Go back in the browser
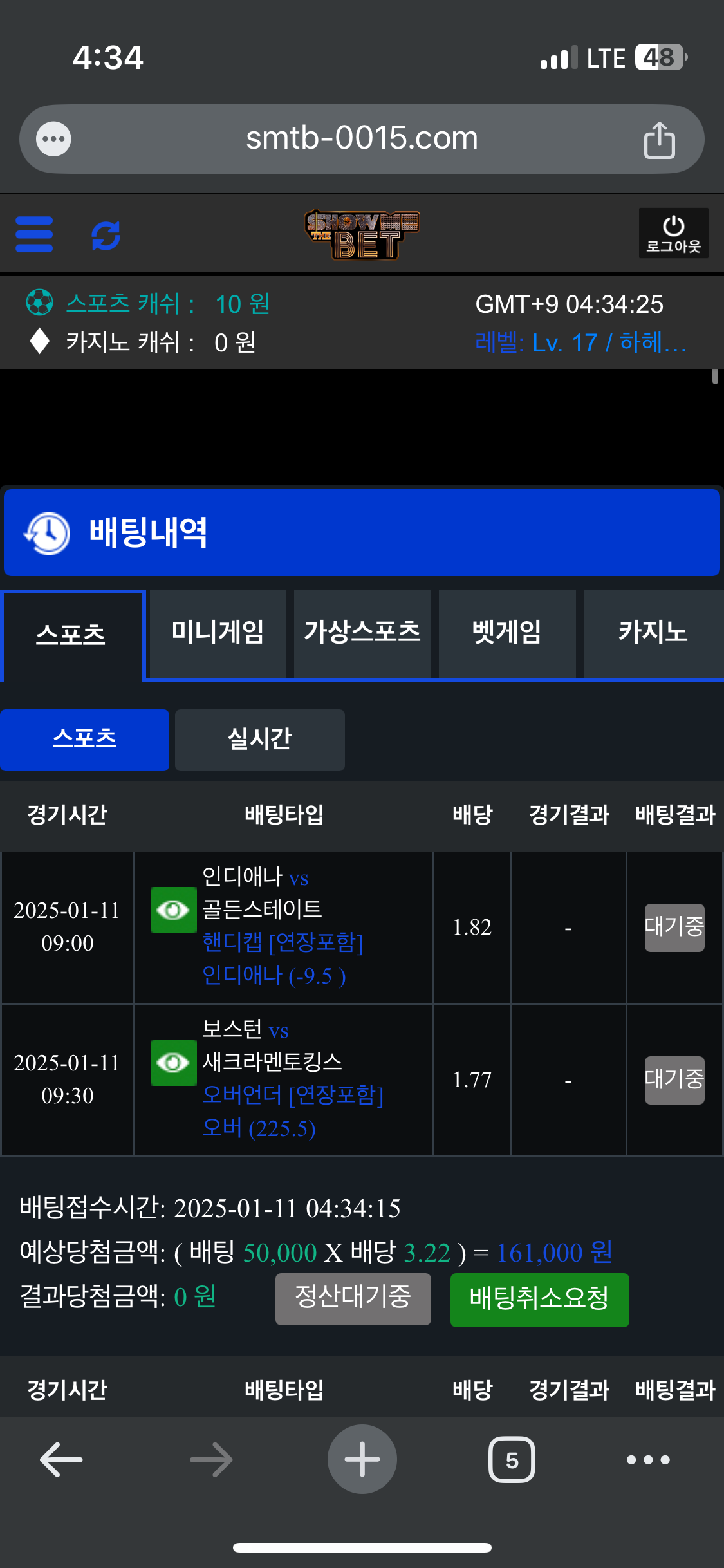This screenshot has height=1568, width=724. 61,1460
